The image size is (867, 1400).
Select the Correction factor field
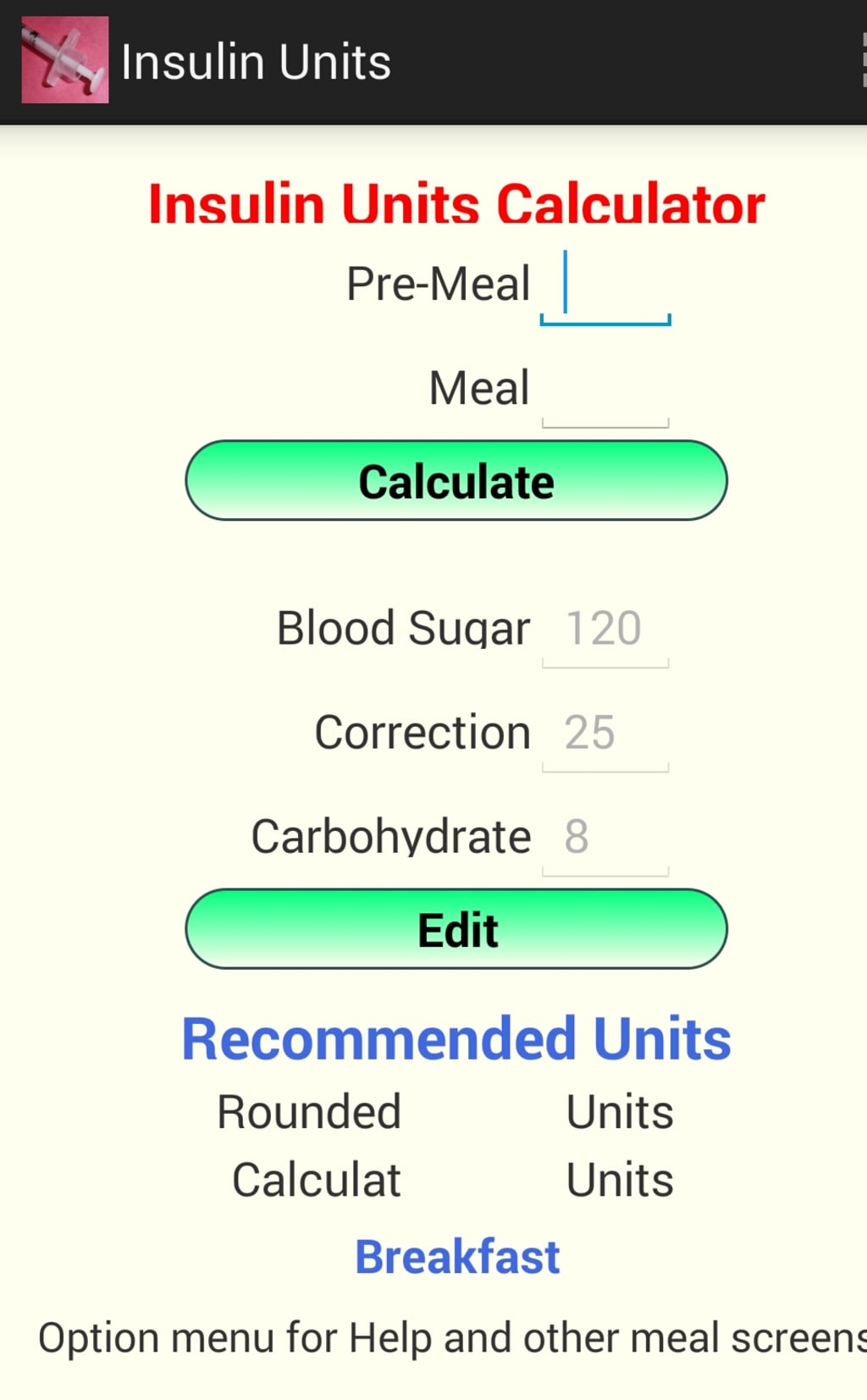tap(605, 734)
